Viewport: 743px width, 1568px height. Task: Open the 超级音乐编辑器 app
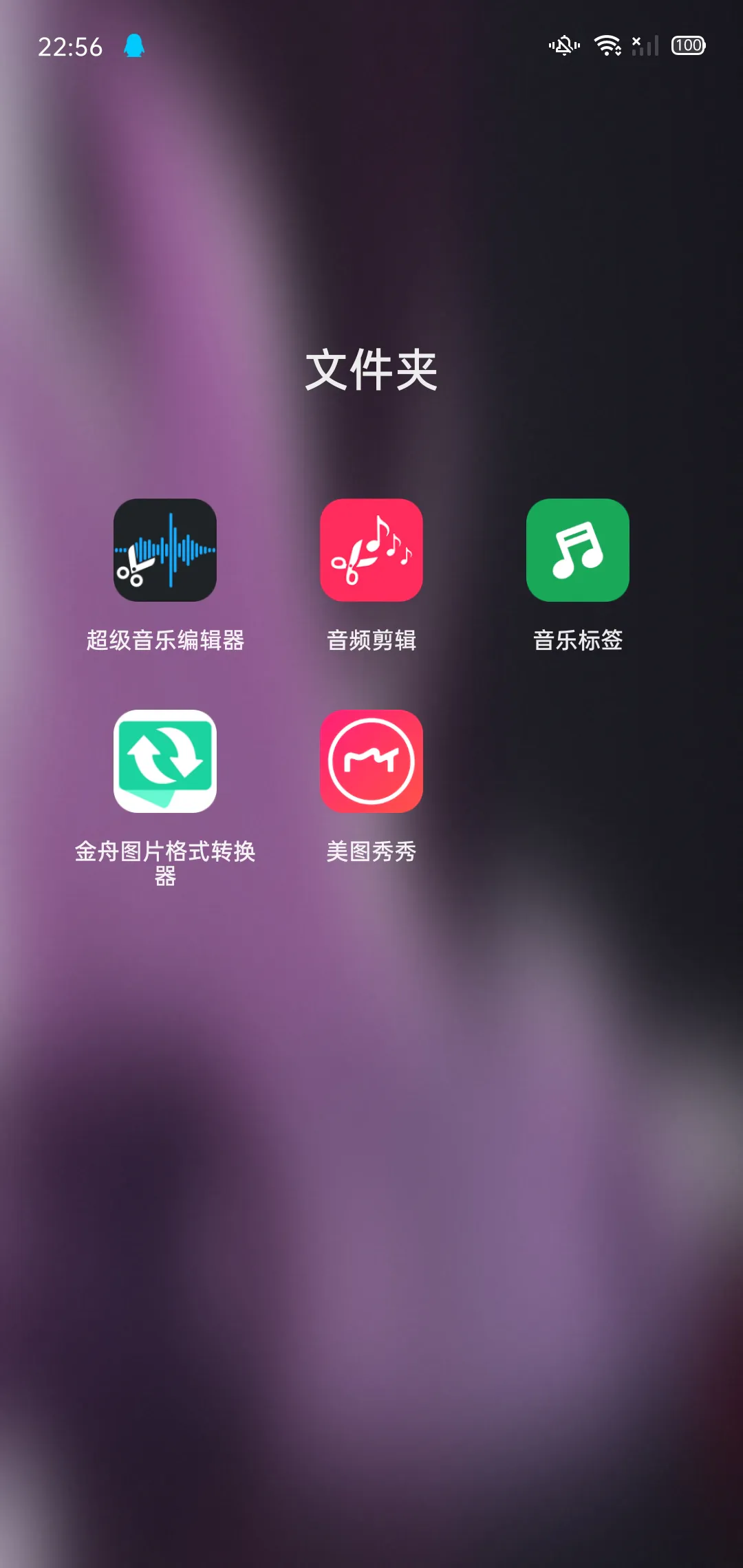point(165,550)
